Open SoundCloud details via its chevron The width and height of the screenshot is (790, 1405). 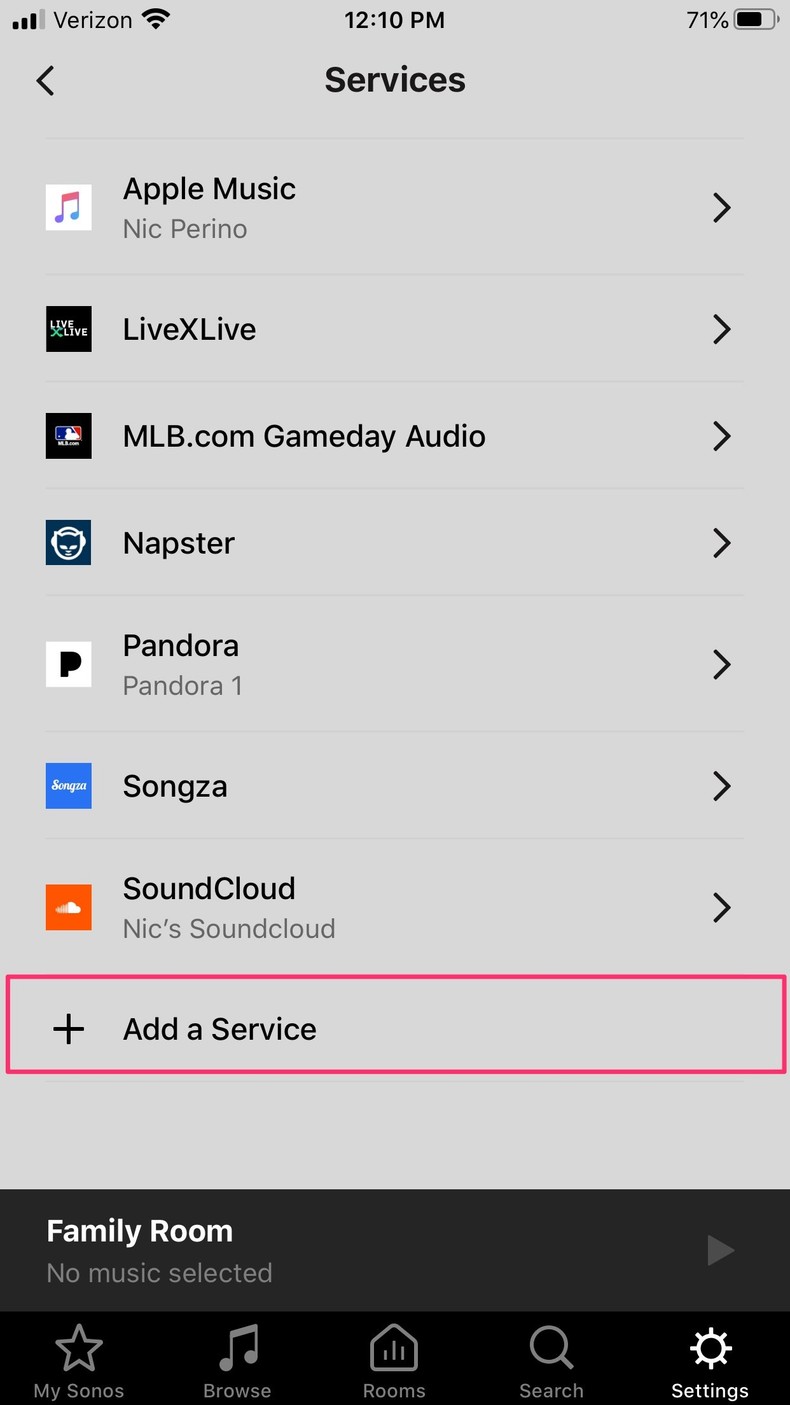tap(722, 907)
